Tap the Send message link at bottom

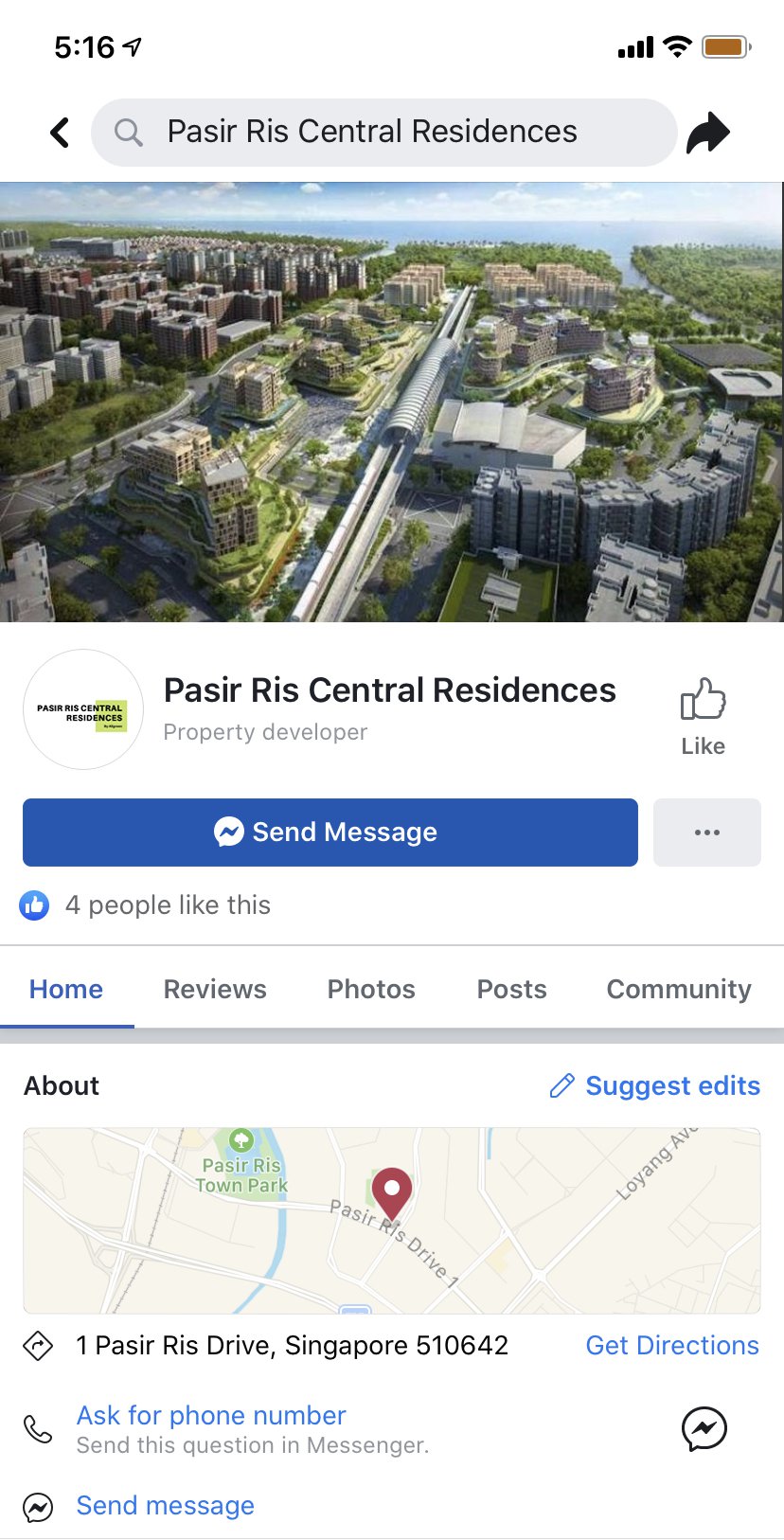[166, 1505]
